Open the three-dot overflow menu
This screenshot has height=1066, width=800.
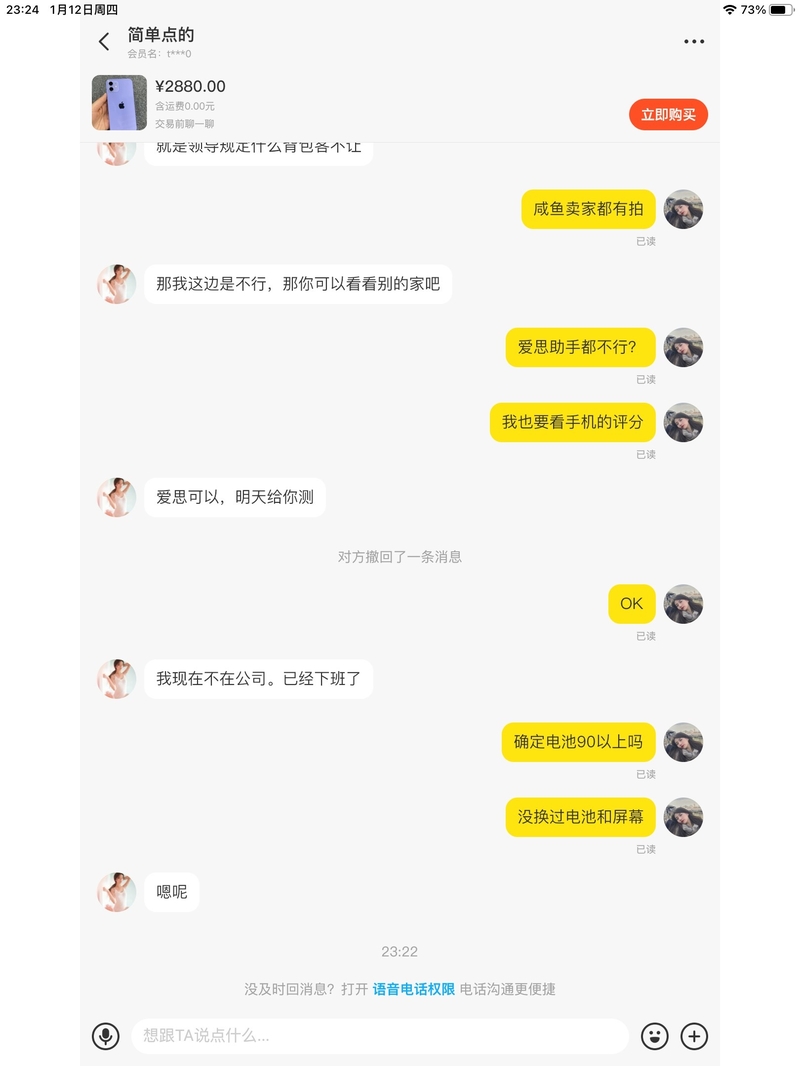pos(694,42)
